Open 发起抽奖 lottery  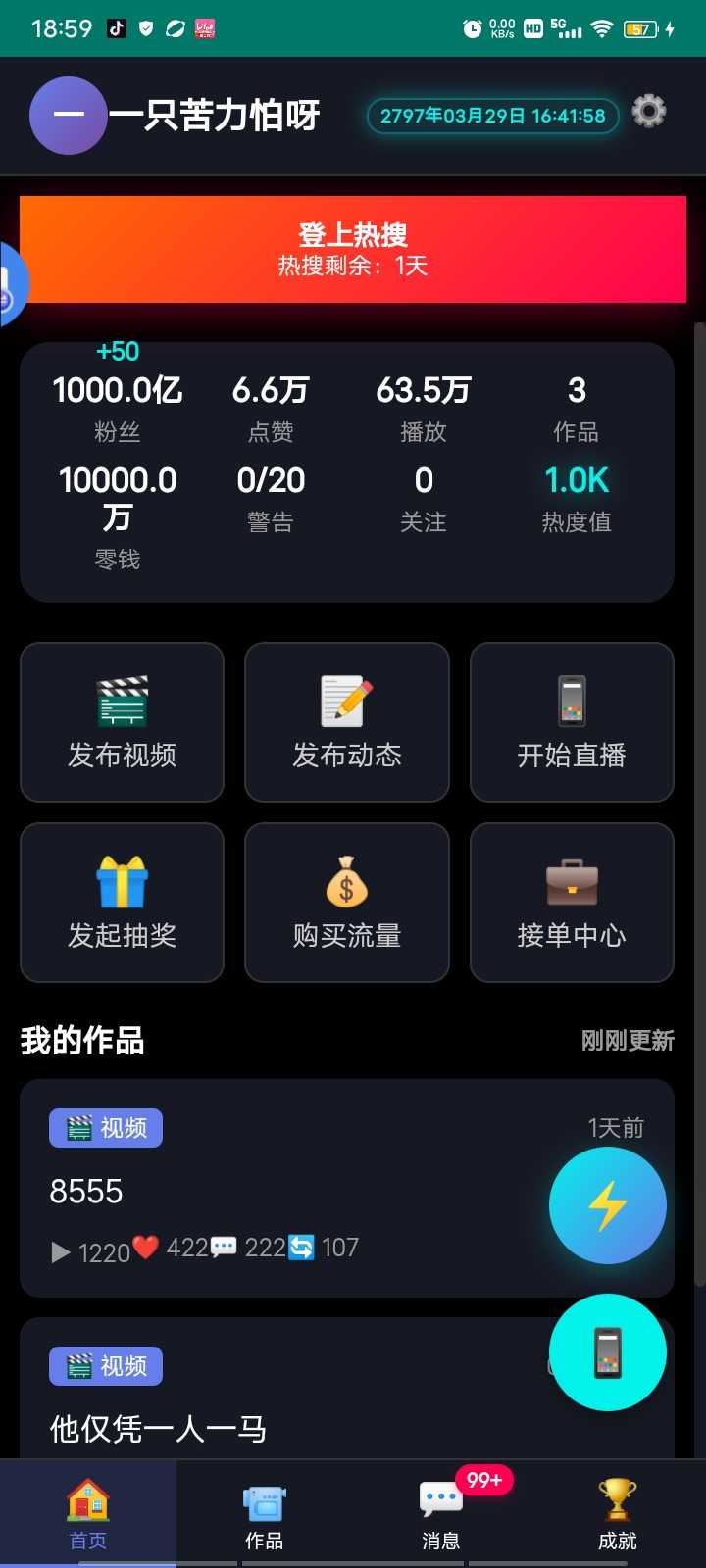(123, 903)
